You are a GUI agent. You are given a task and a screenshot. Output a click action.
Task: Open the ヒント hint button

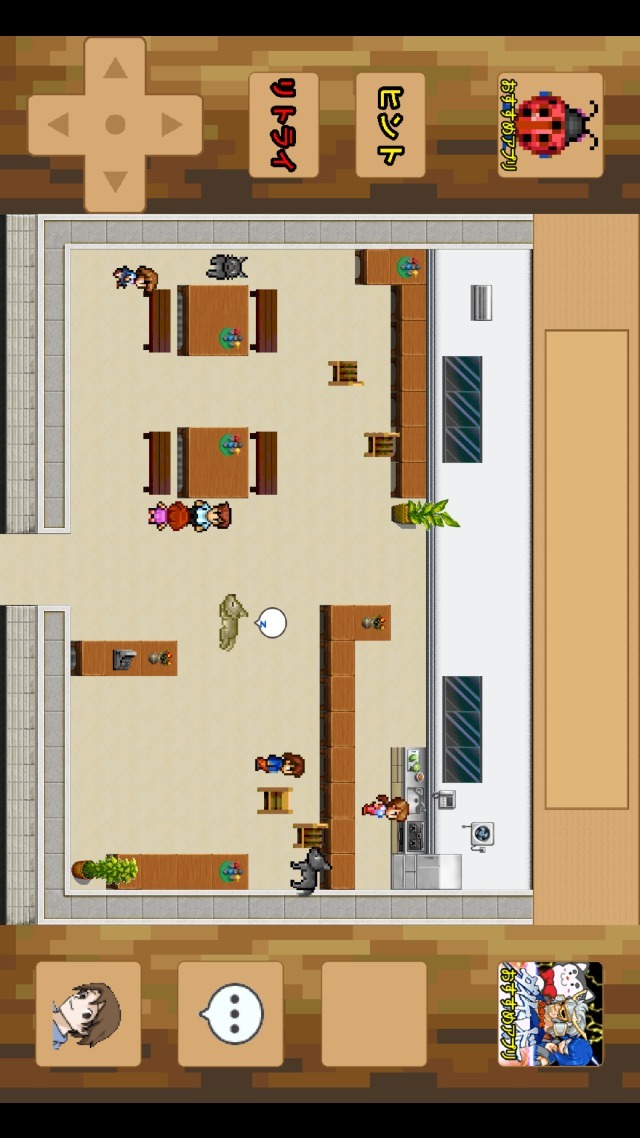point(390,125)
